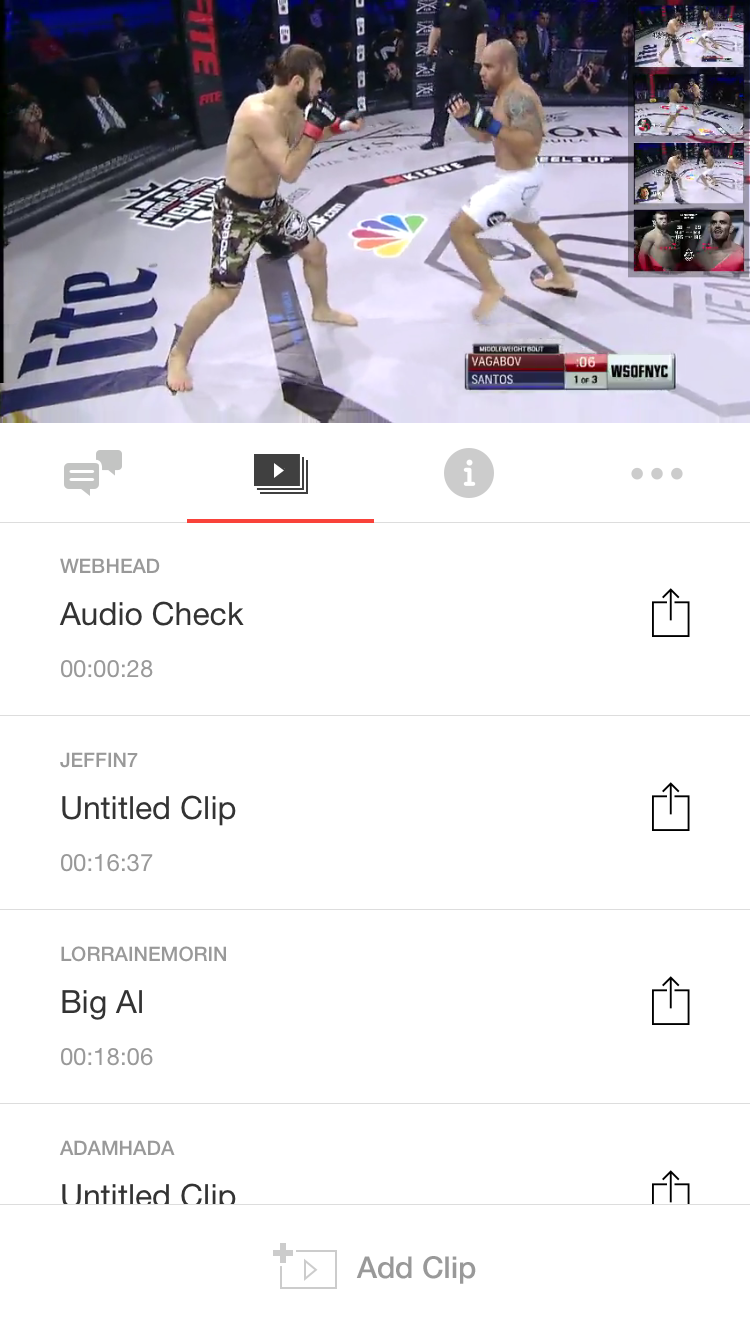
Task: Switch to the third camera angle thumbnail
Action: point(689,172)
